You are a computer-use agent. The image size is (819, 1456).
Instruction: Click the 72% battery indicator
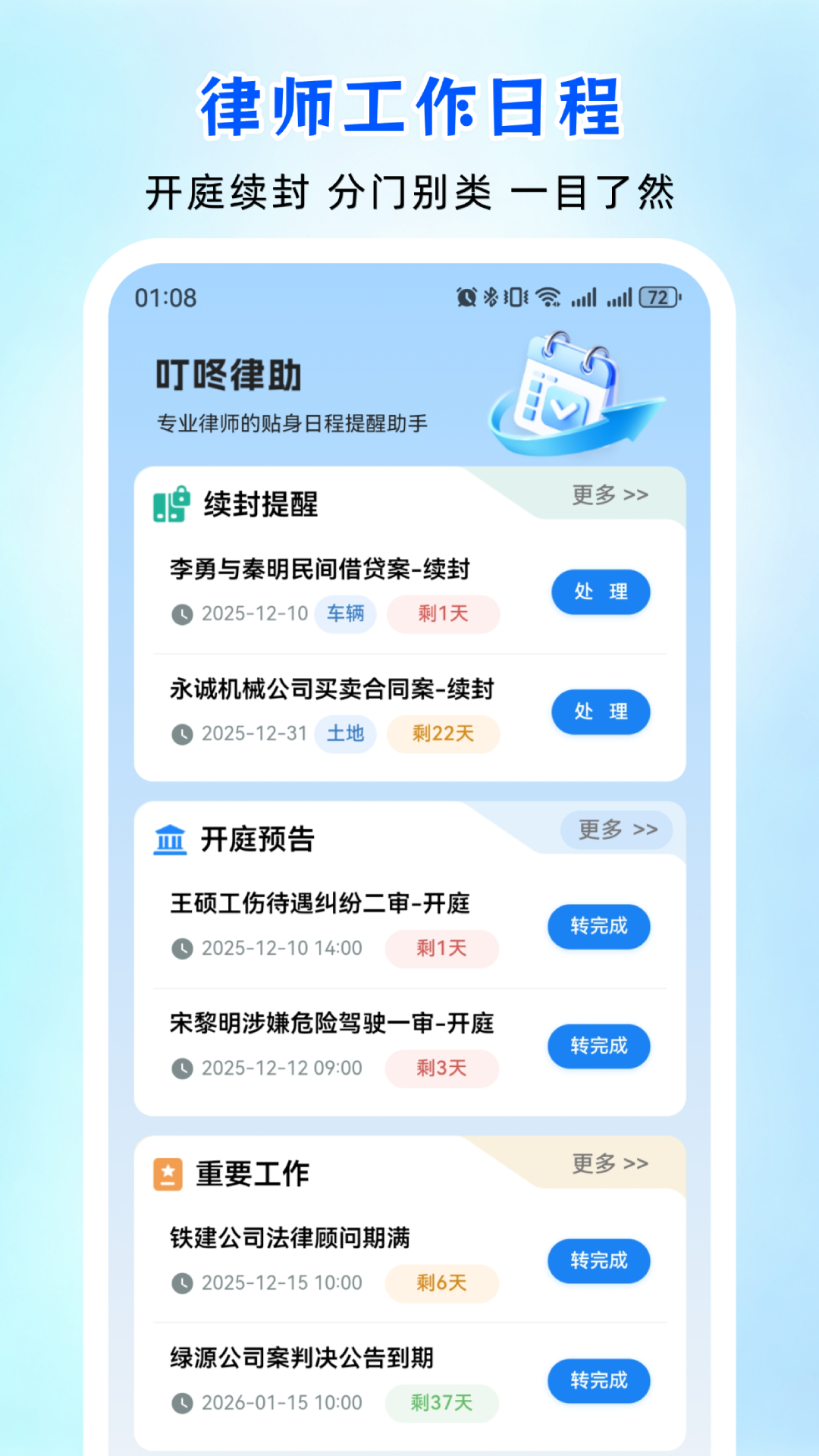click(657, 298)
